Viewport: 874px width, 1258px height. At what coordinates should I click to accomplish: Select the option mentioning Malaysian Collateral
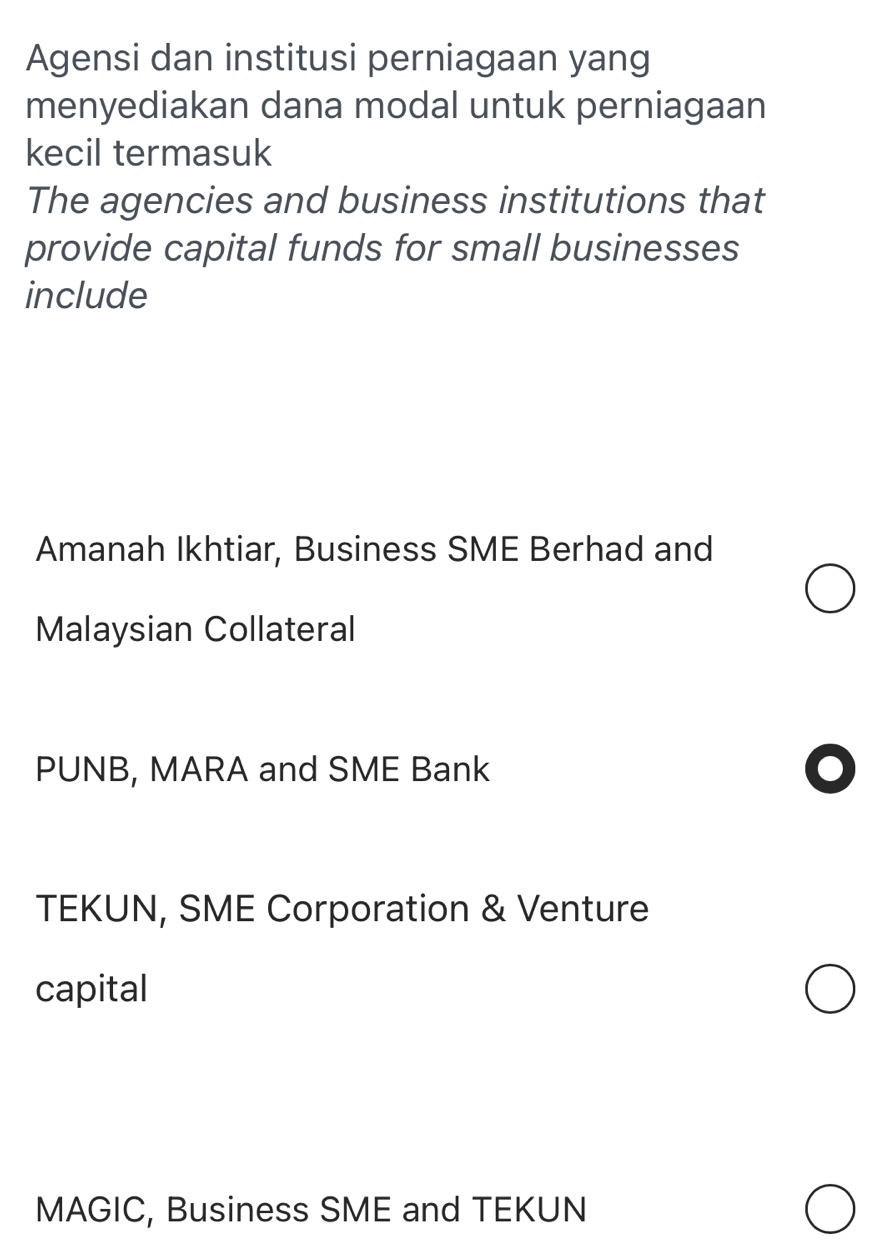195,629
